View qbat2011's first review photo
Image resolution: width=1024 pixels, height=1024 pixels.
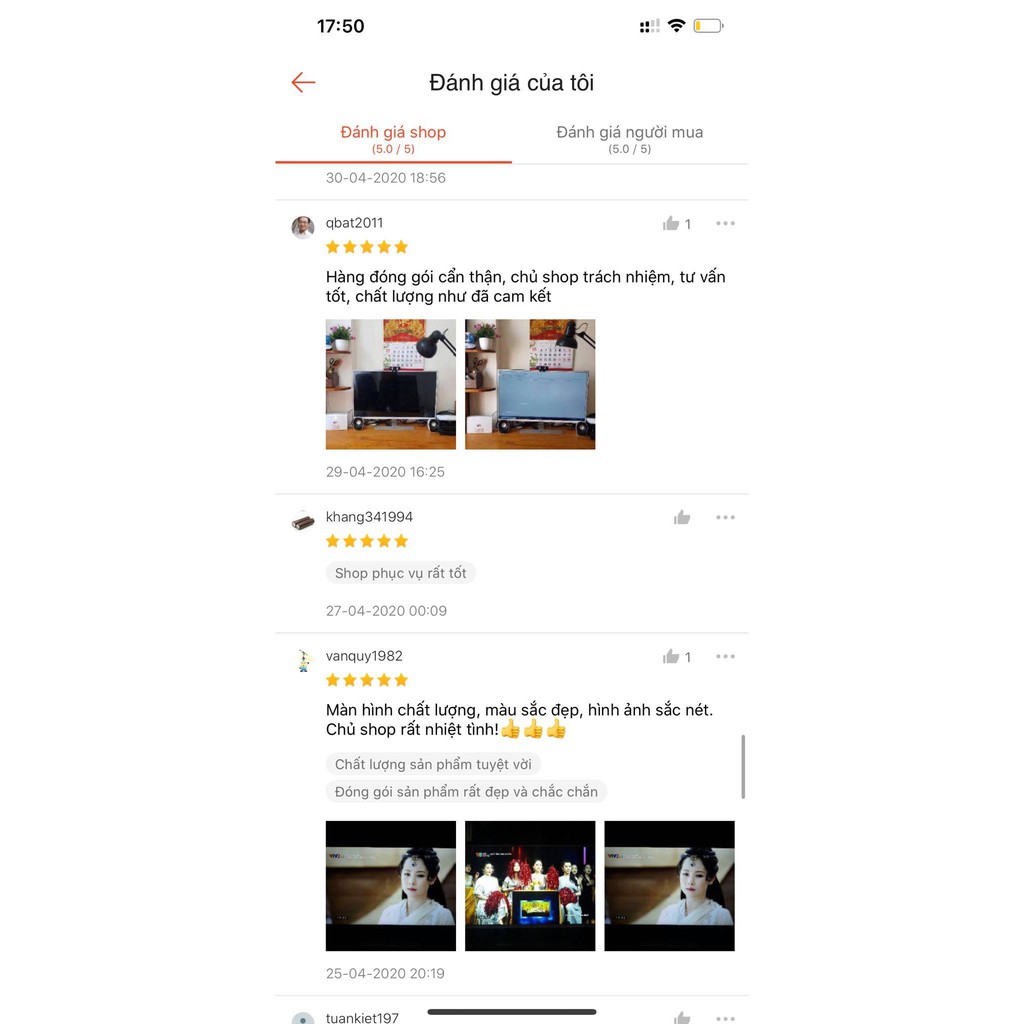(x=391, y=384)
